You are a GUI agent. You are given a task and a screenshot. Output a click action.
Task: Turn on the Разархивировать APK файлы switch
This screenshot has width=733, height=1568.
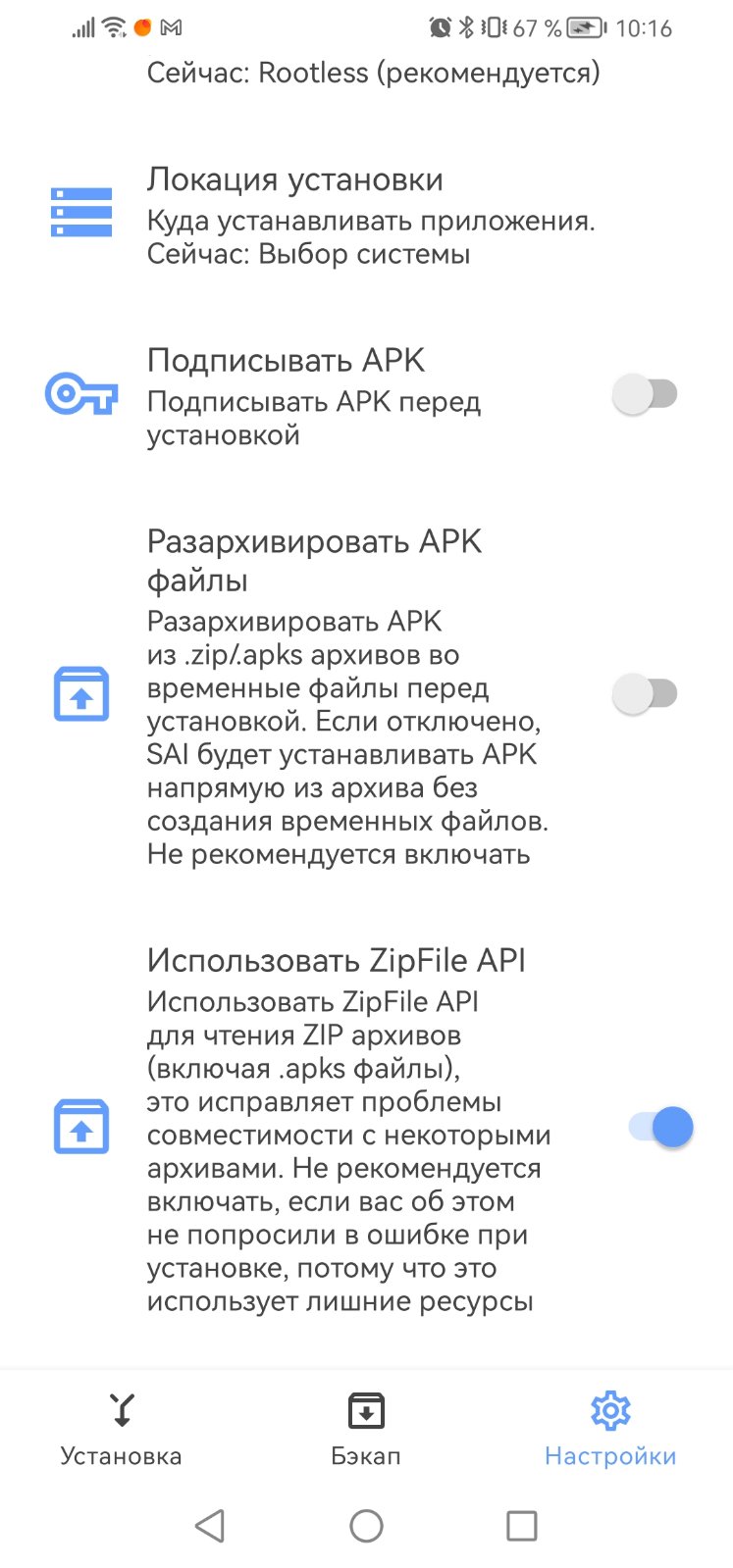pos(646,694)
